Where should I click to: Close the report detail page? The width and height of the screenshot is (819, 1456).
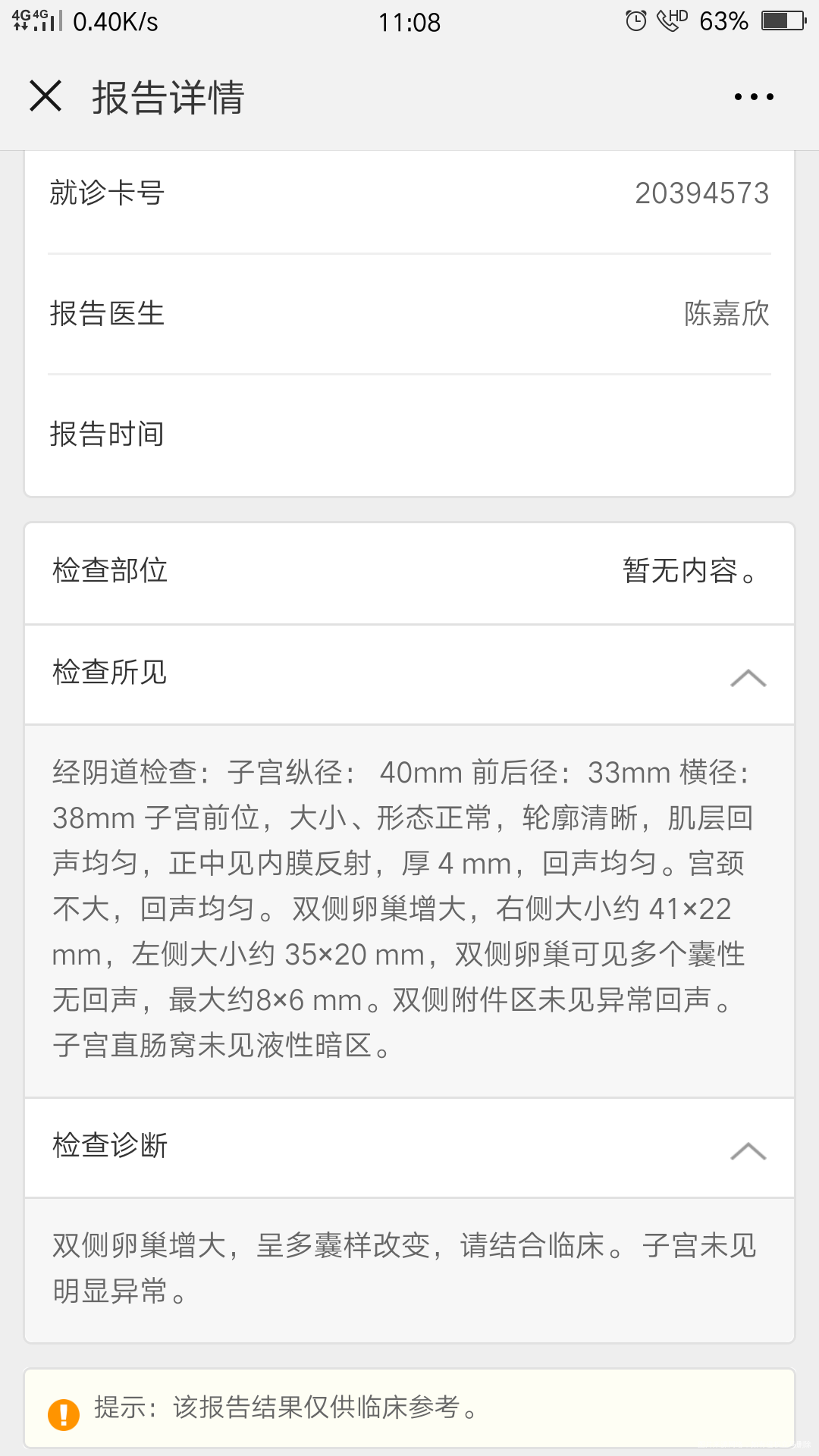[45, 96]
